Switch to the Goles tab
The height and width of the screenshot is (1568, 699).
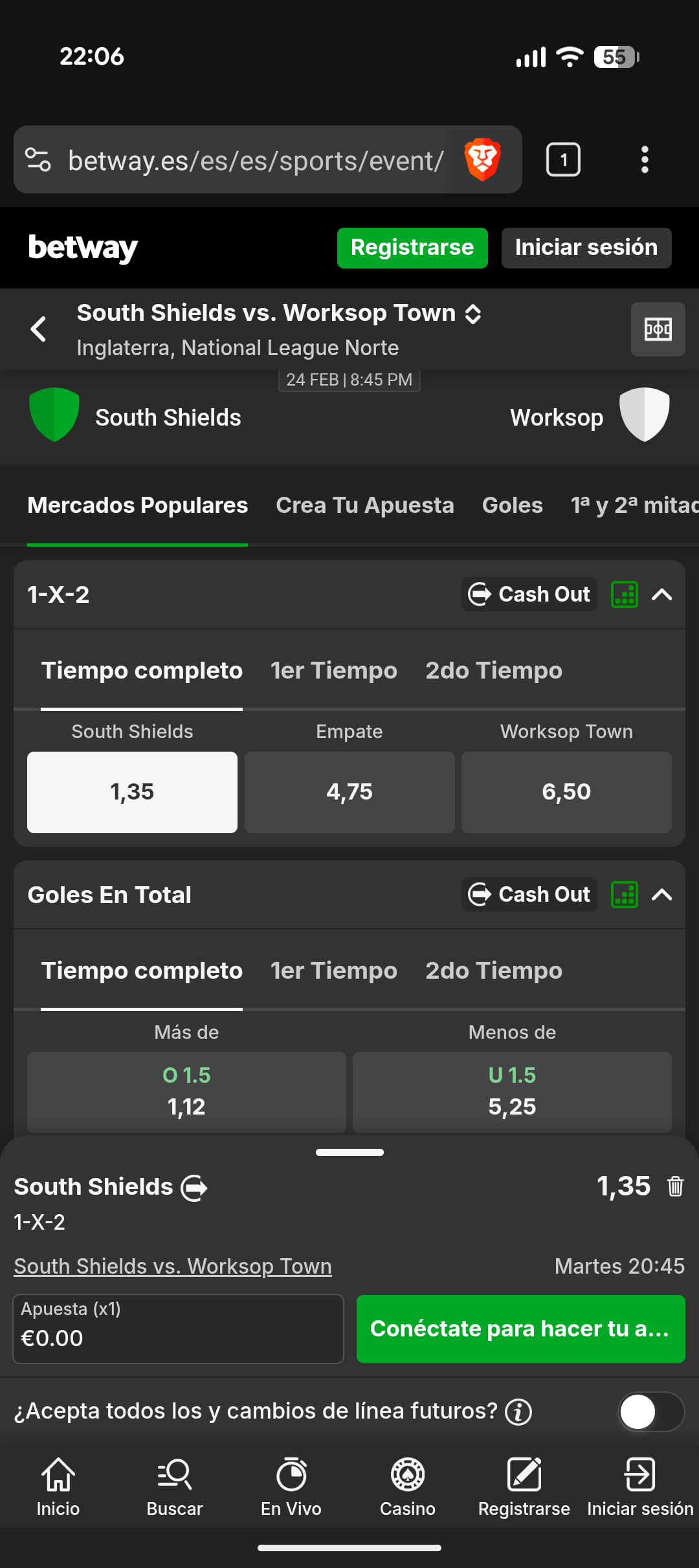[x=512, y=505]
